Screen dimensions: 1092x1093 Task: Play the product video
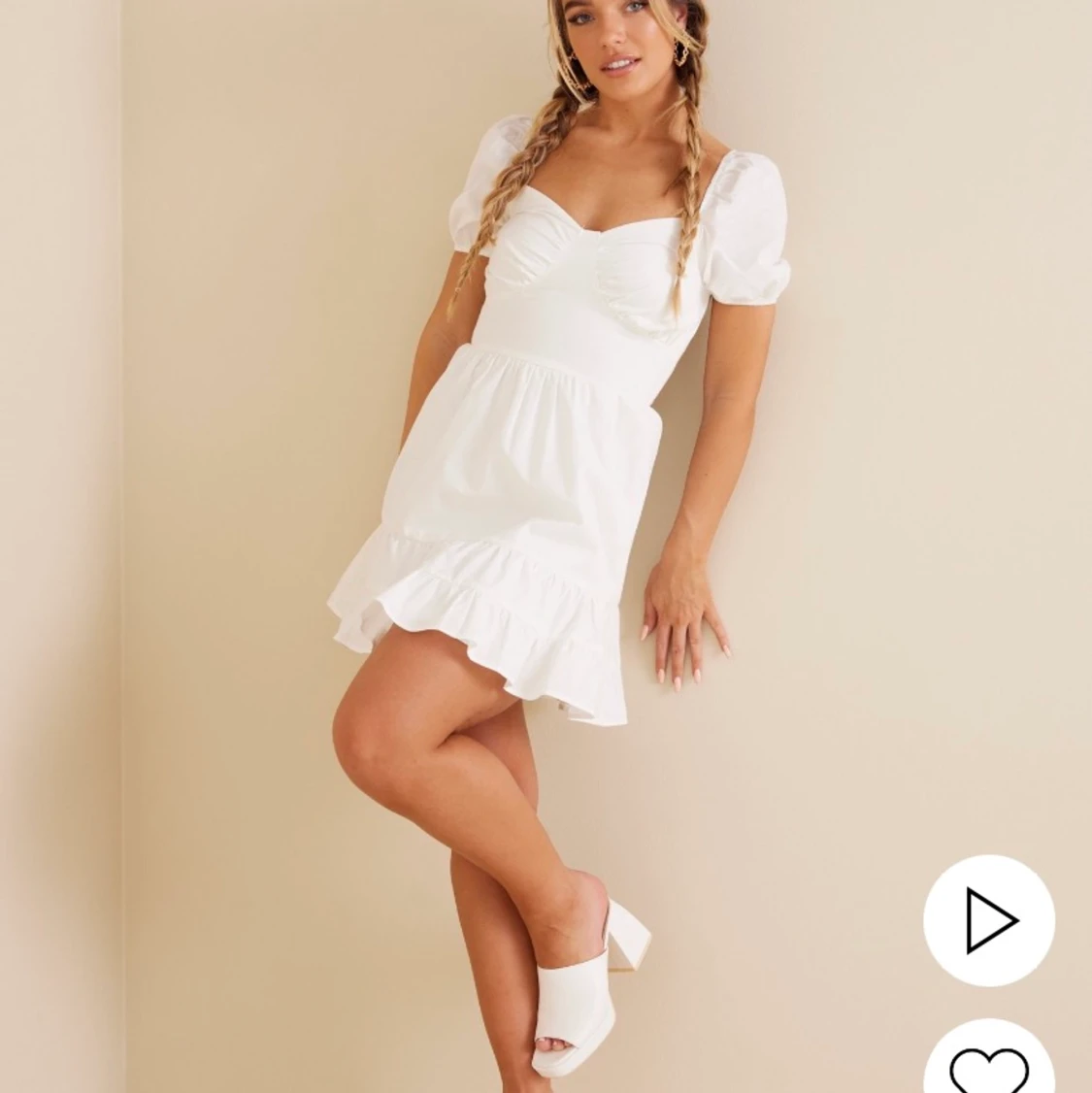click(988, 919)
